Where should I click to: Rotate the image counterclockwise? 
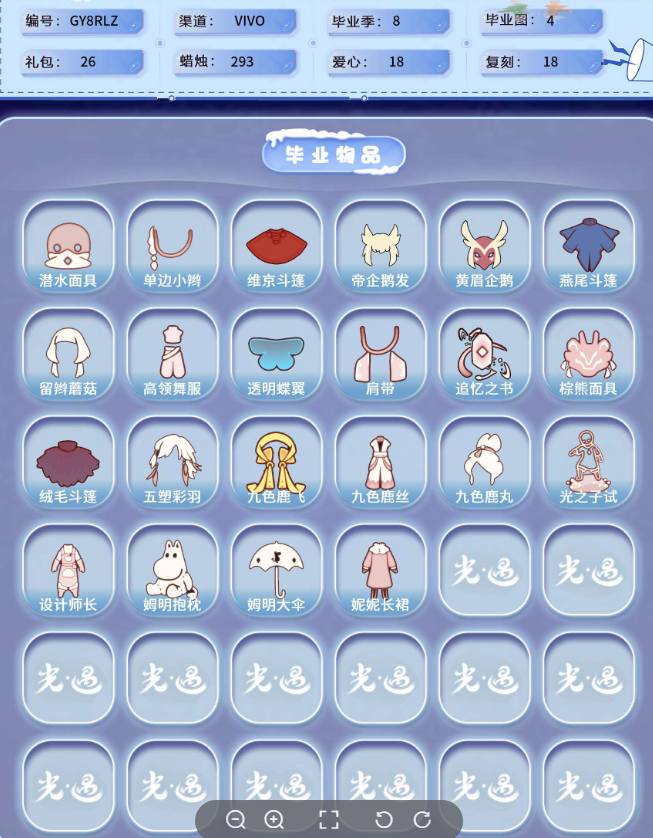coord(383,820)
